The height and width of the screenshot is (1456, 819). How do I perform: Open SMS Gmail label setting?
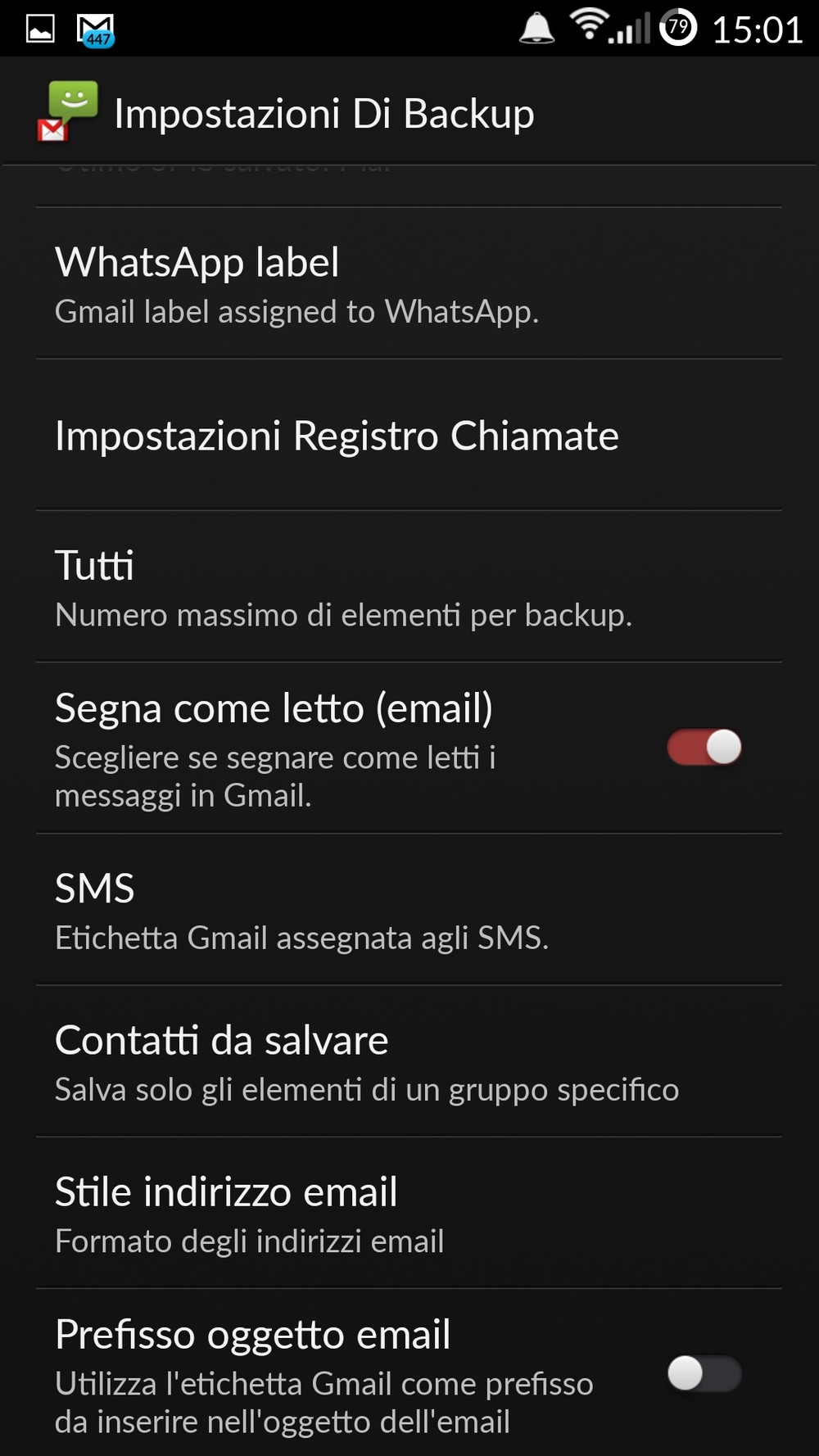(x=408, y=910)
